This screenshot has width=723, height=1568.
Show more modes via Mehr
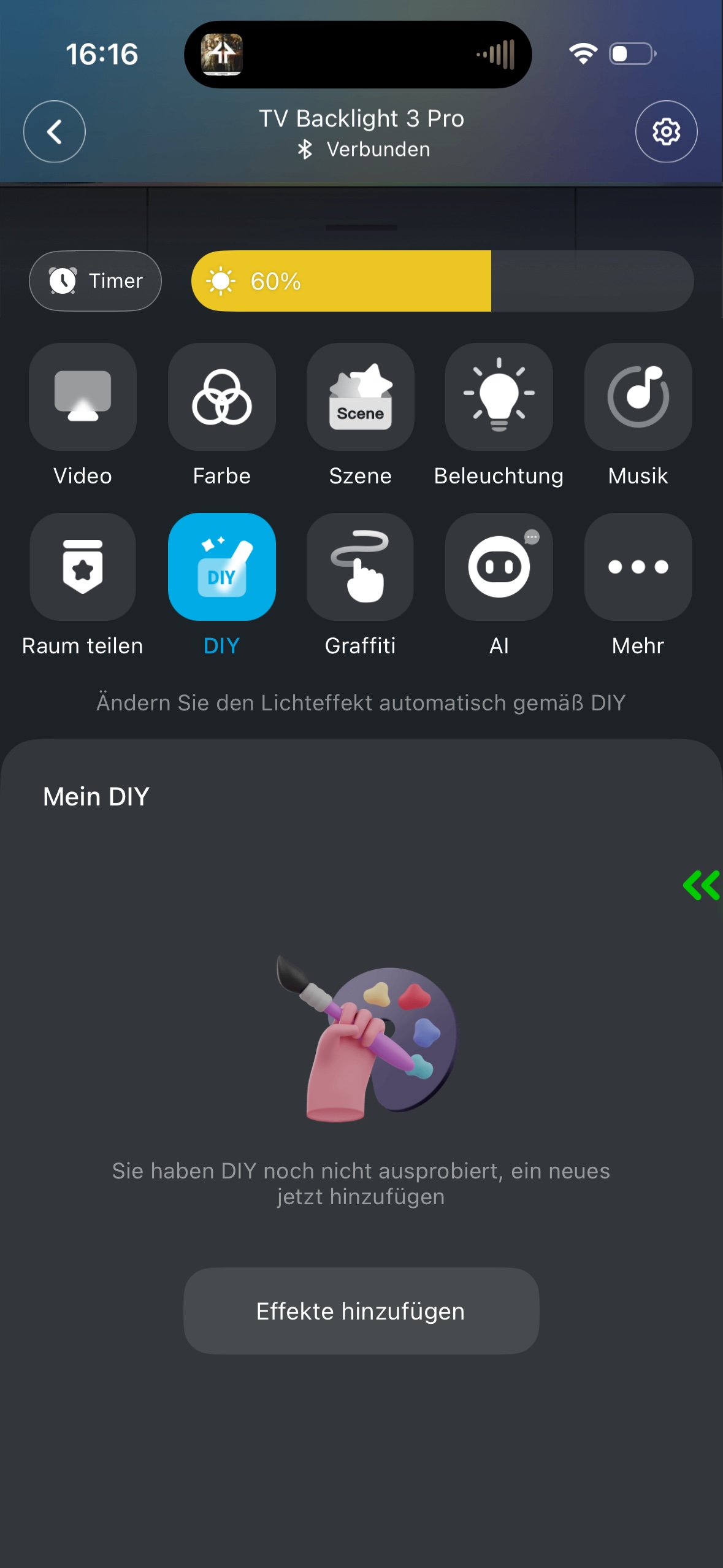[638, 567]
